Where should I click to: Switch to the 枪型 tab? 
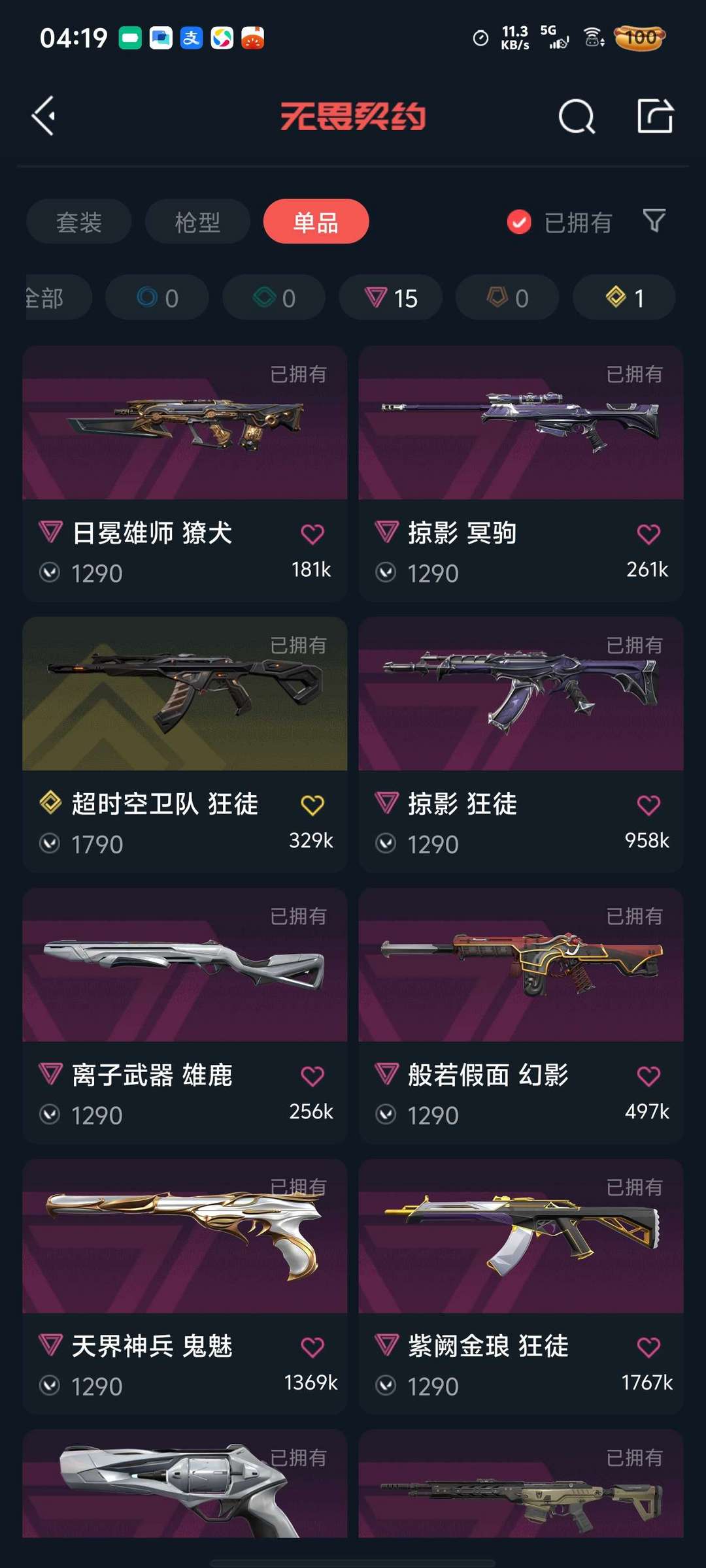[197, 221]
